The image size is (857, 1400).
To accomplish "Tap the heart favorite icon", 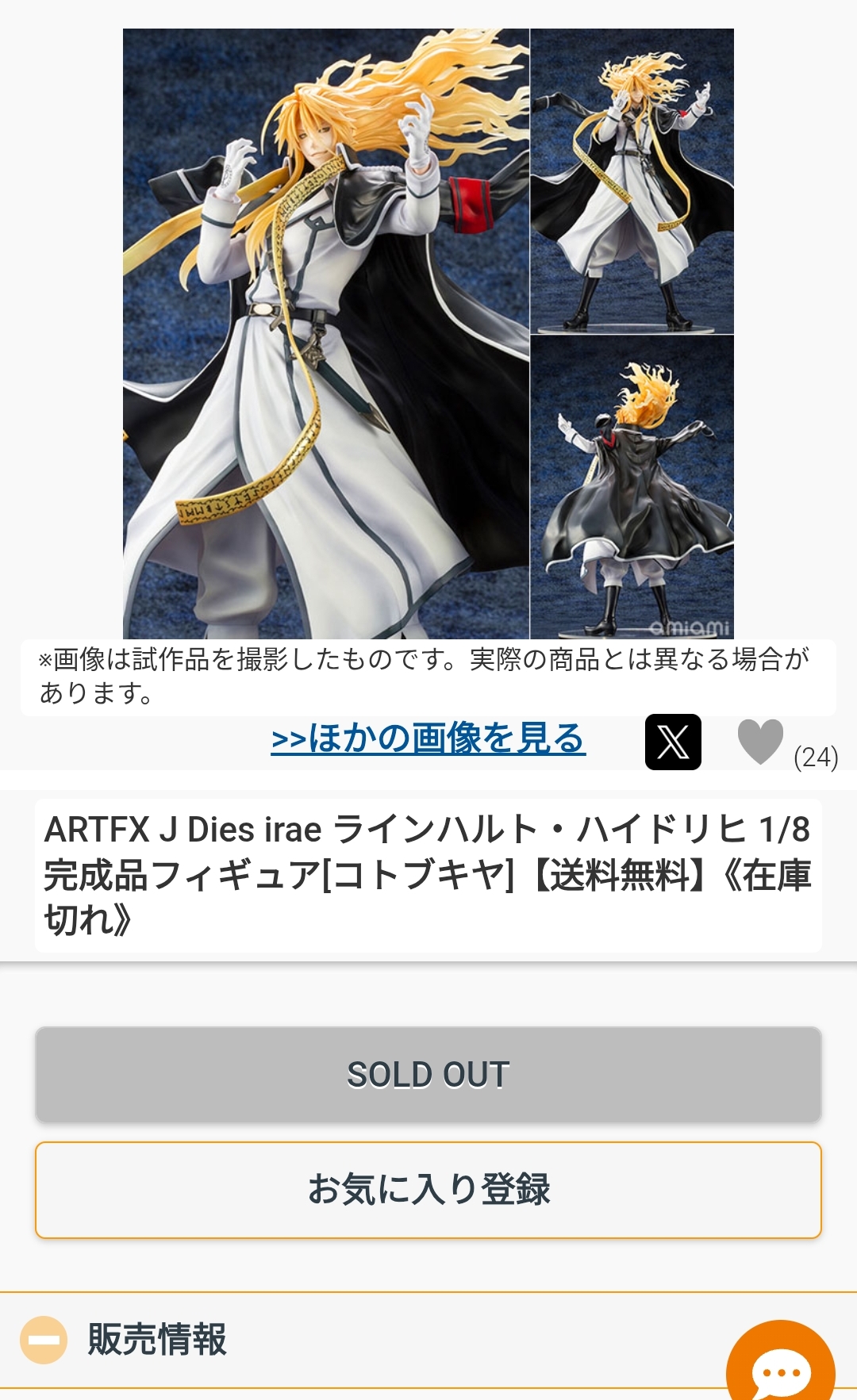I will [760, 742].
